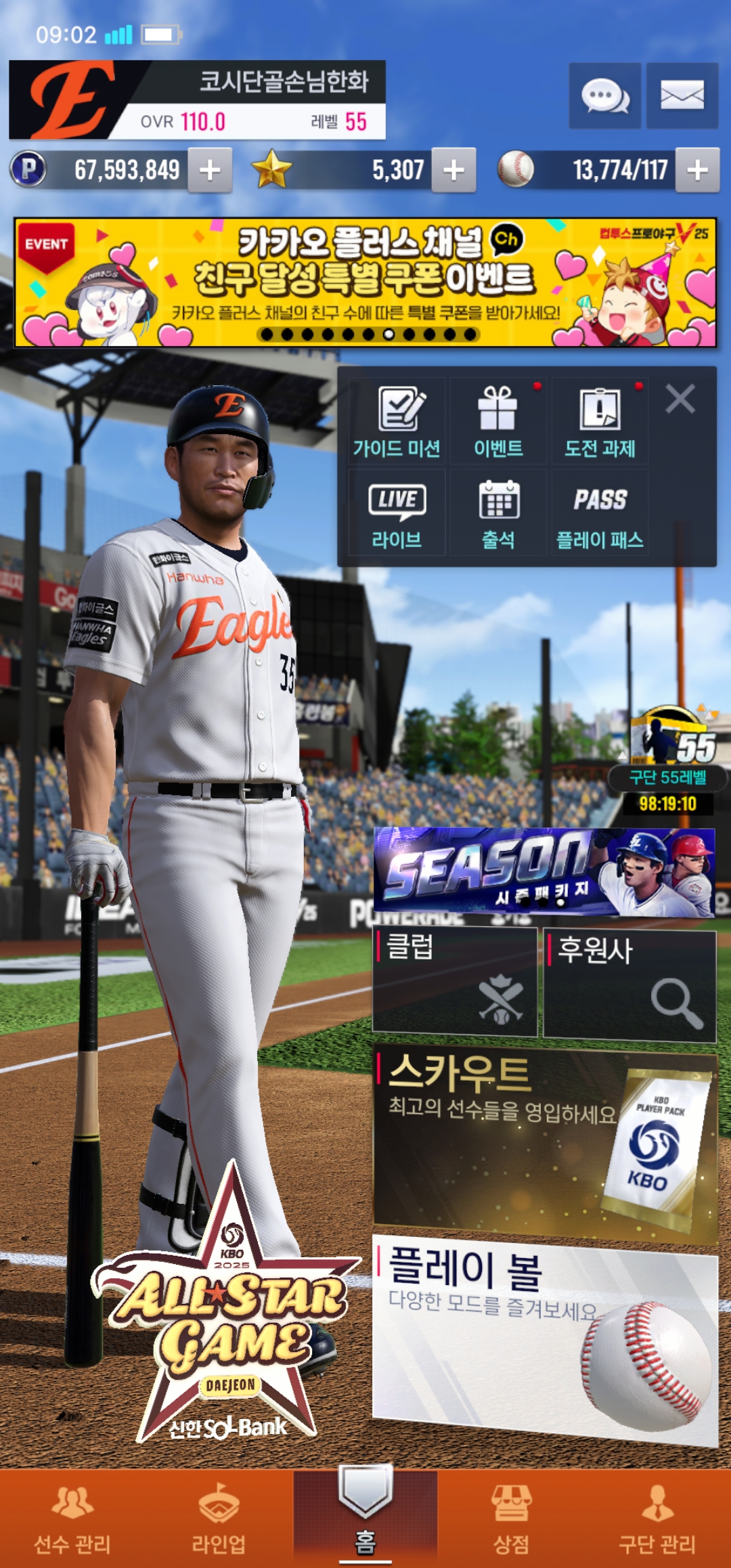Image resolution: width=731 pixels, height=1568 pixels.
Task: Open the 이벤트 gift menu
Action: click(498, 420)
